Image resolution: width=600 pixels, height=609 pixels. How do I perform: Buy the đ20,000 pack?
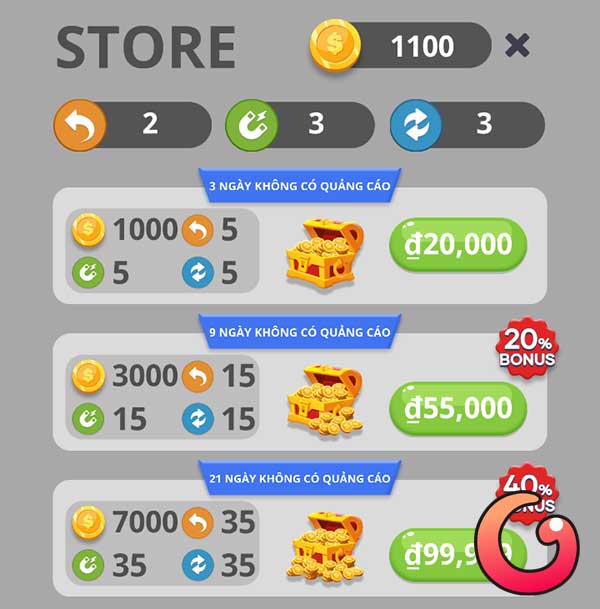[457, 245]
